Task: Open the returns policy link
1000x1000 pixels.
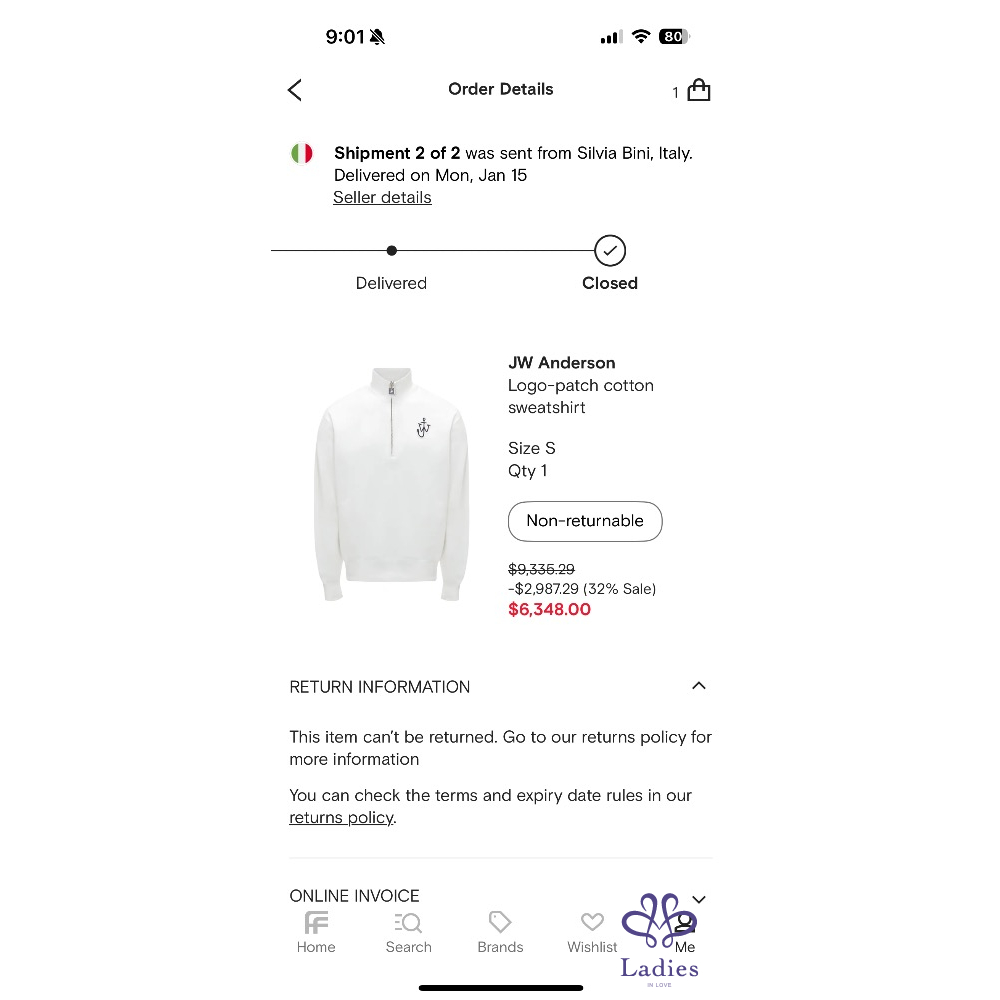Action: click(341, 818)
